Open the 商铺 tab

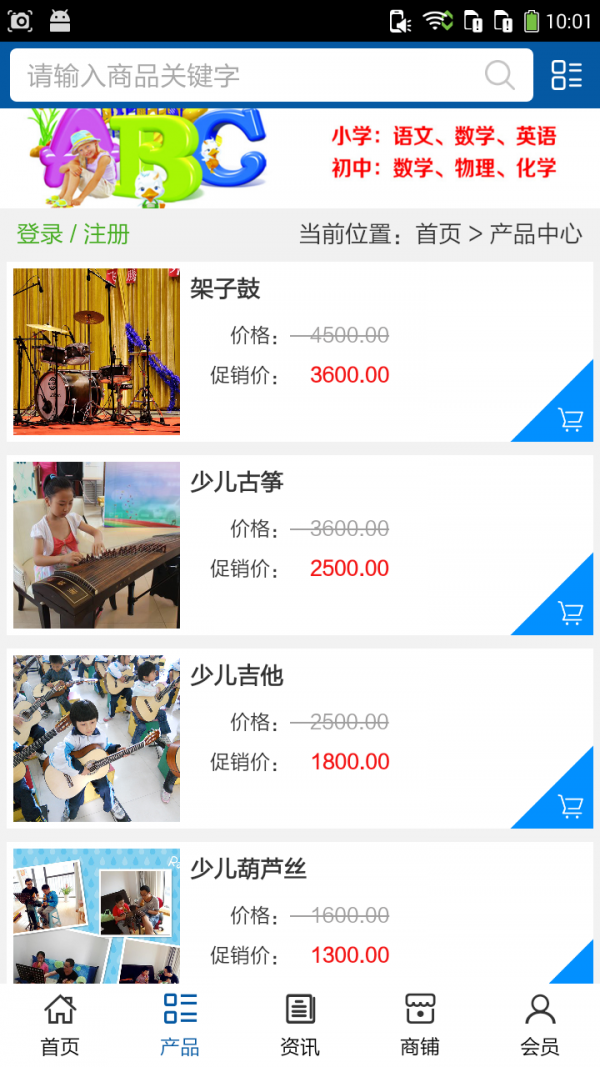click(x=420, y=1025)
